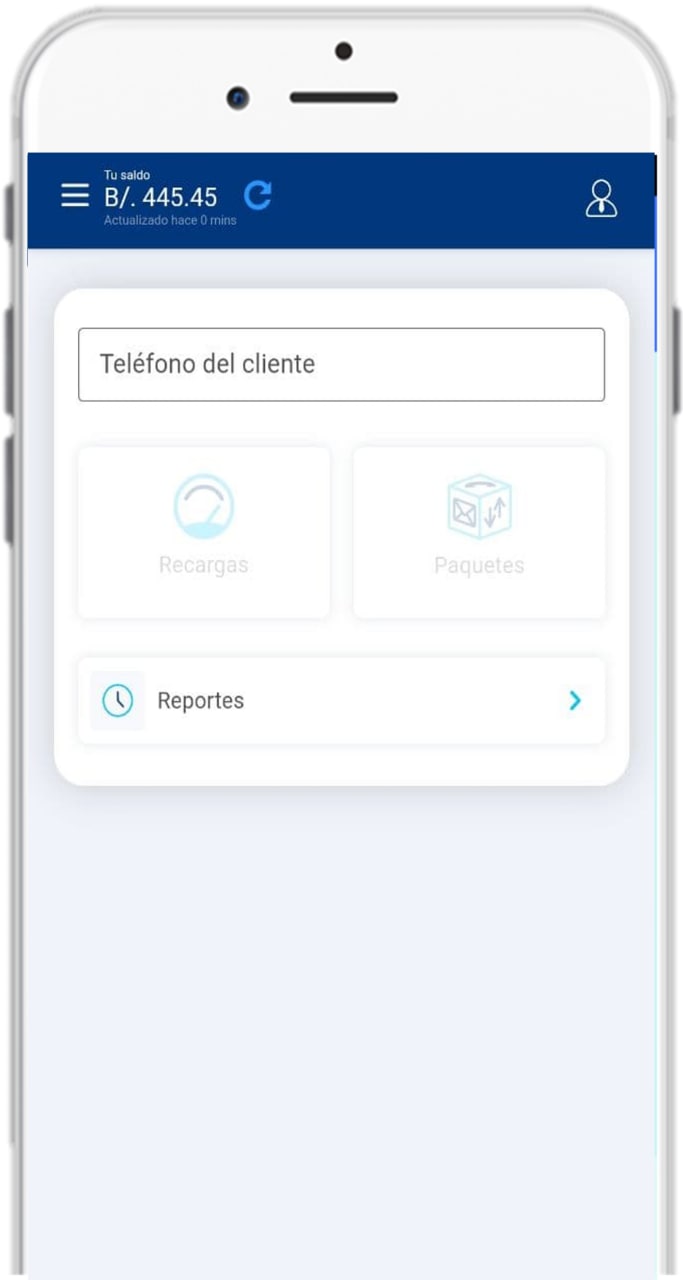This screenshot has height=1280, width=683.
Task: Tap the Teléfono del cliente field
Action: tap(341, 365)
